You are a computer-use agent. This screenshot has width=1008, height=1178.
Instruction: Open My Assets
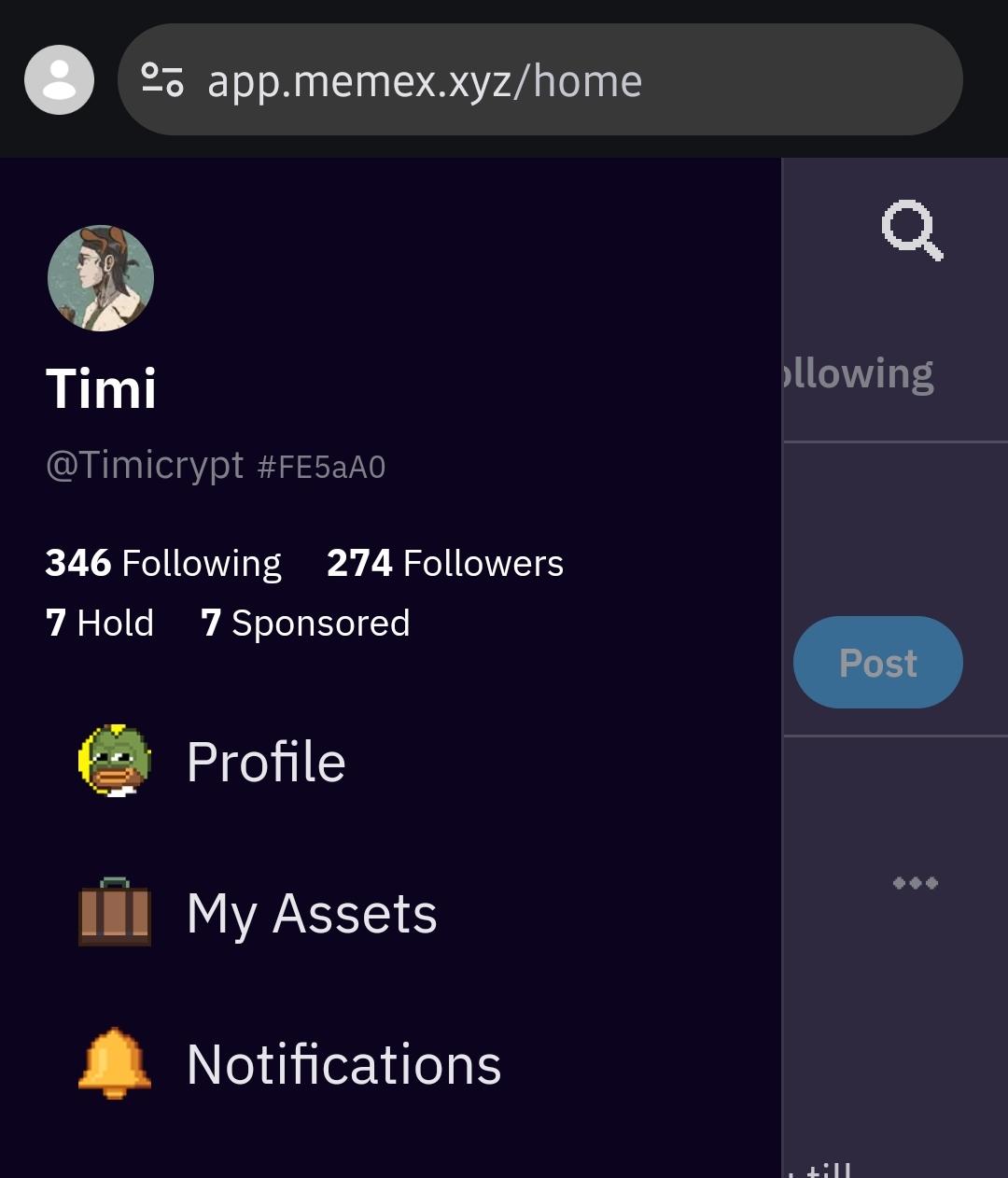click(x=310, y=913)
